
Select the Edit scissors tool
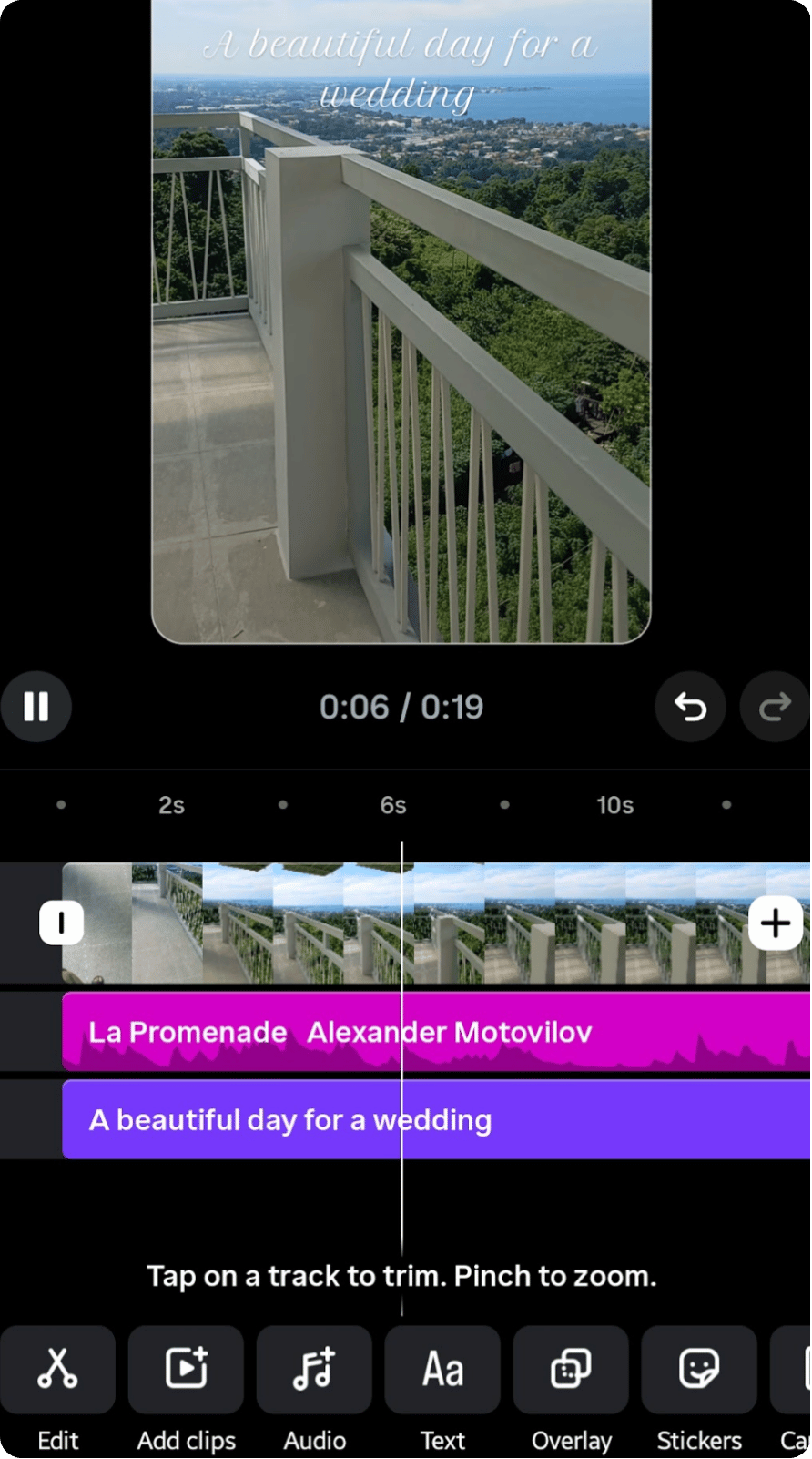pyautogui.click(x=57, y=1370)
